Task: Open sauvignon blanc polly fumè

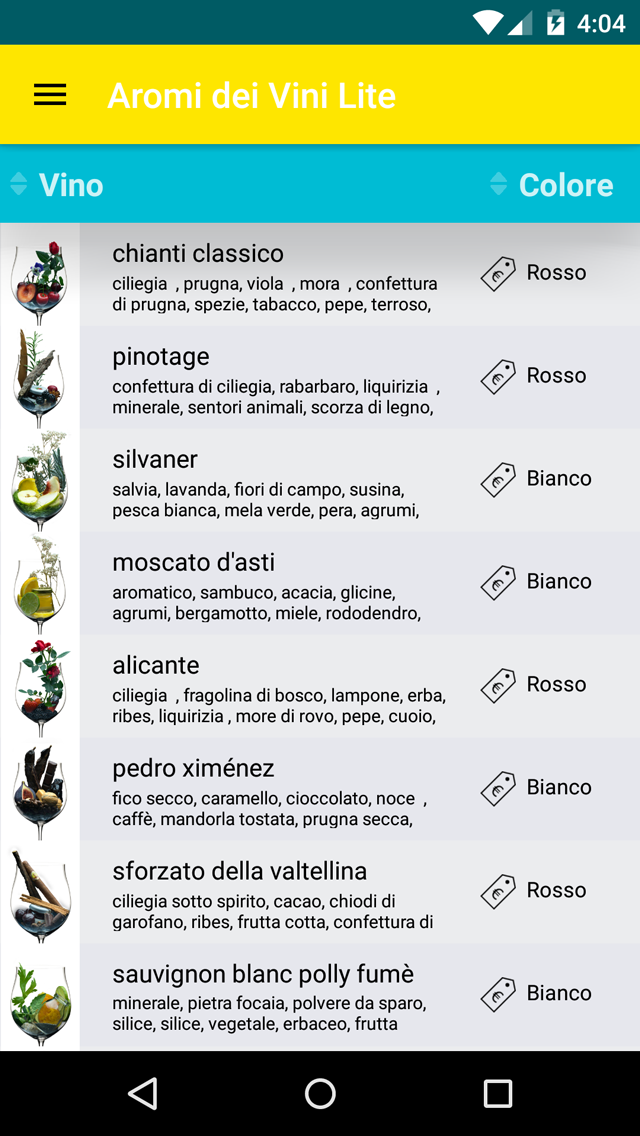Action: coord(320,996)
